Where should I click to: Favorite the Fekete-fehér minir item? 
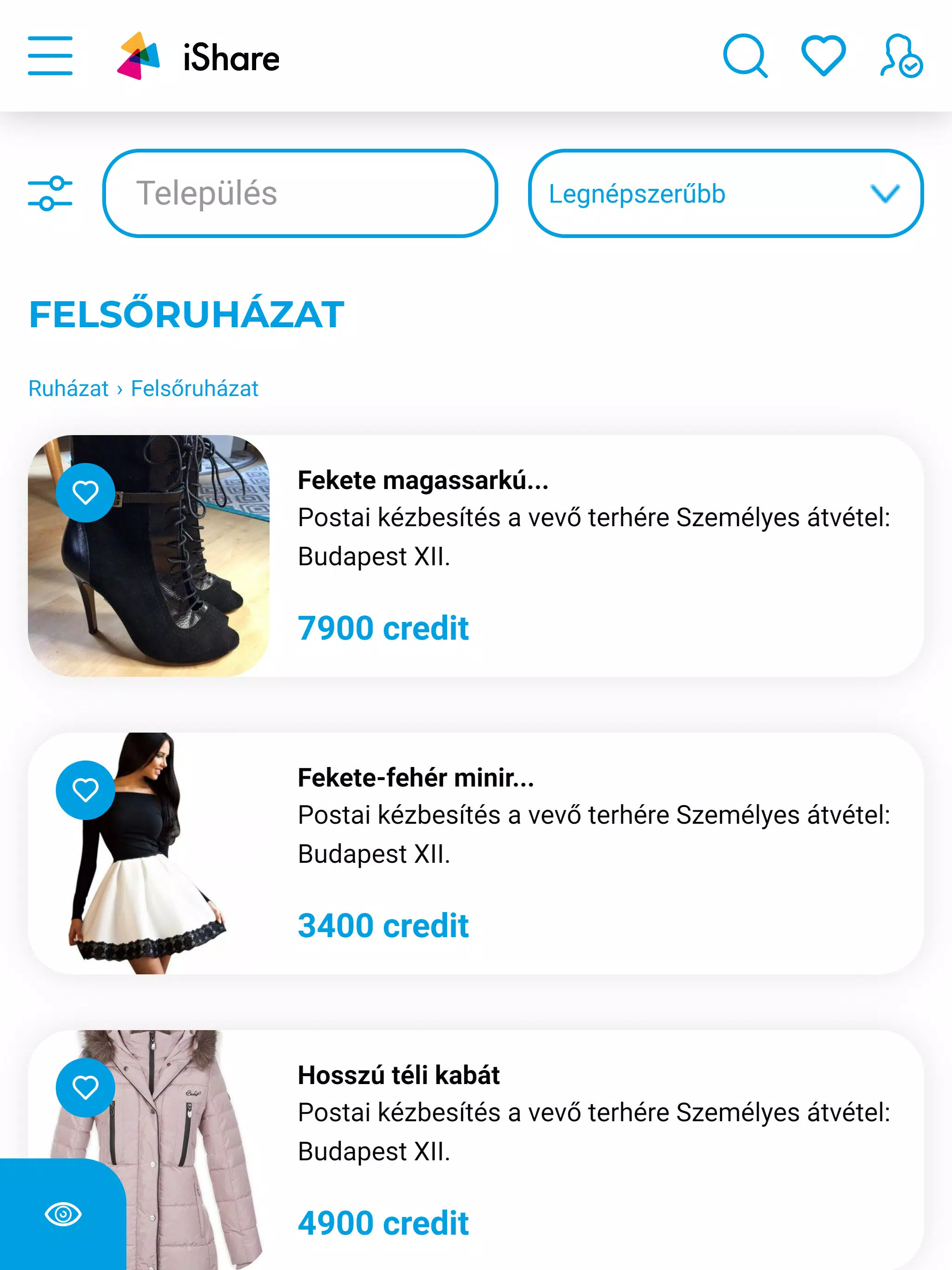tap(86, 790)
